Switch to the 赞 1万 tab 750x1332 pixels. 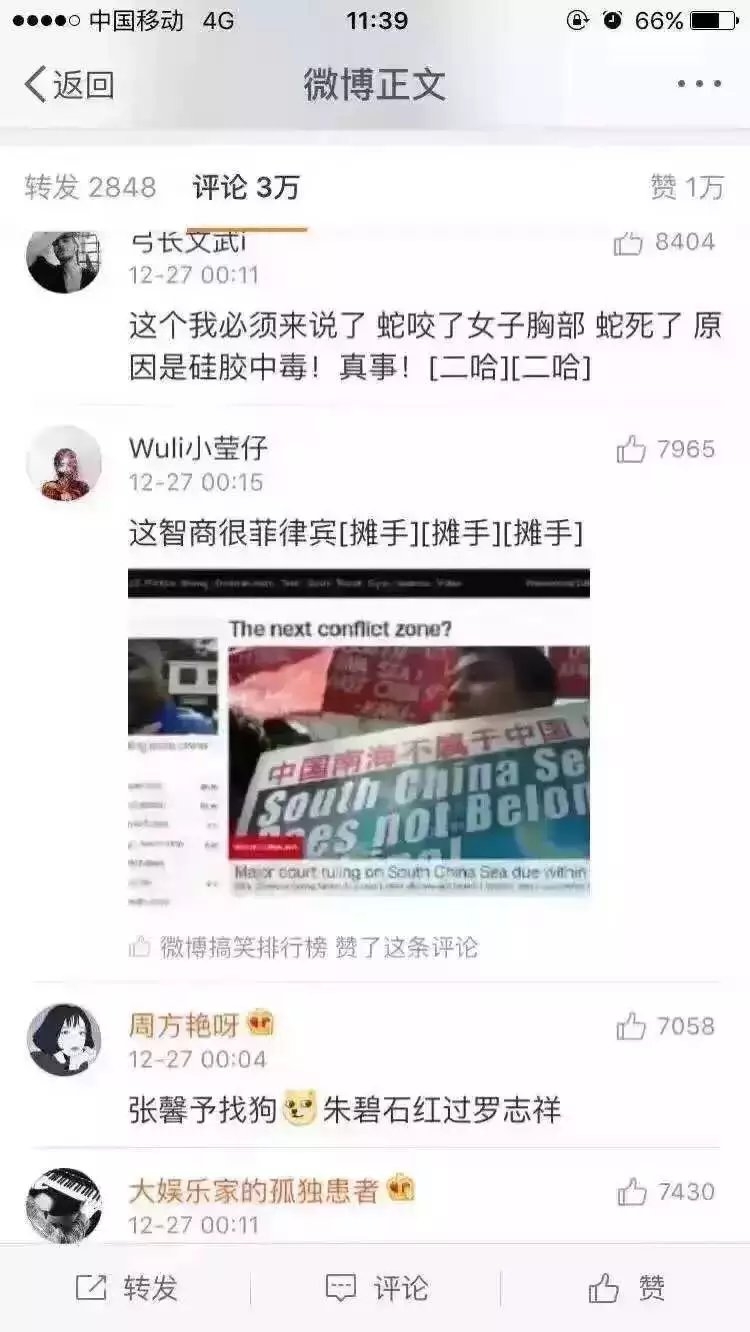tap(687, 187)
